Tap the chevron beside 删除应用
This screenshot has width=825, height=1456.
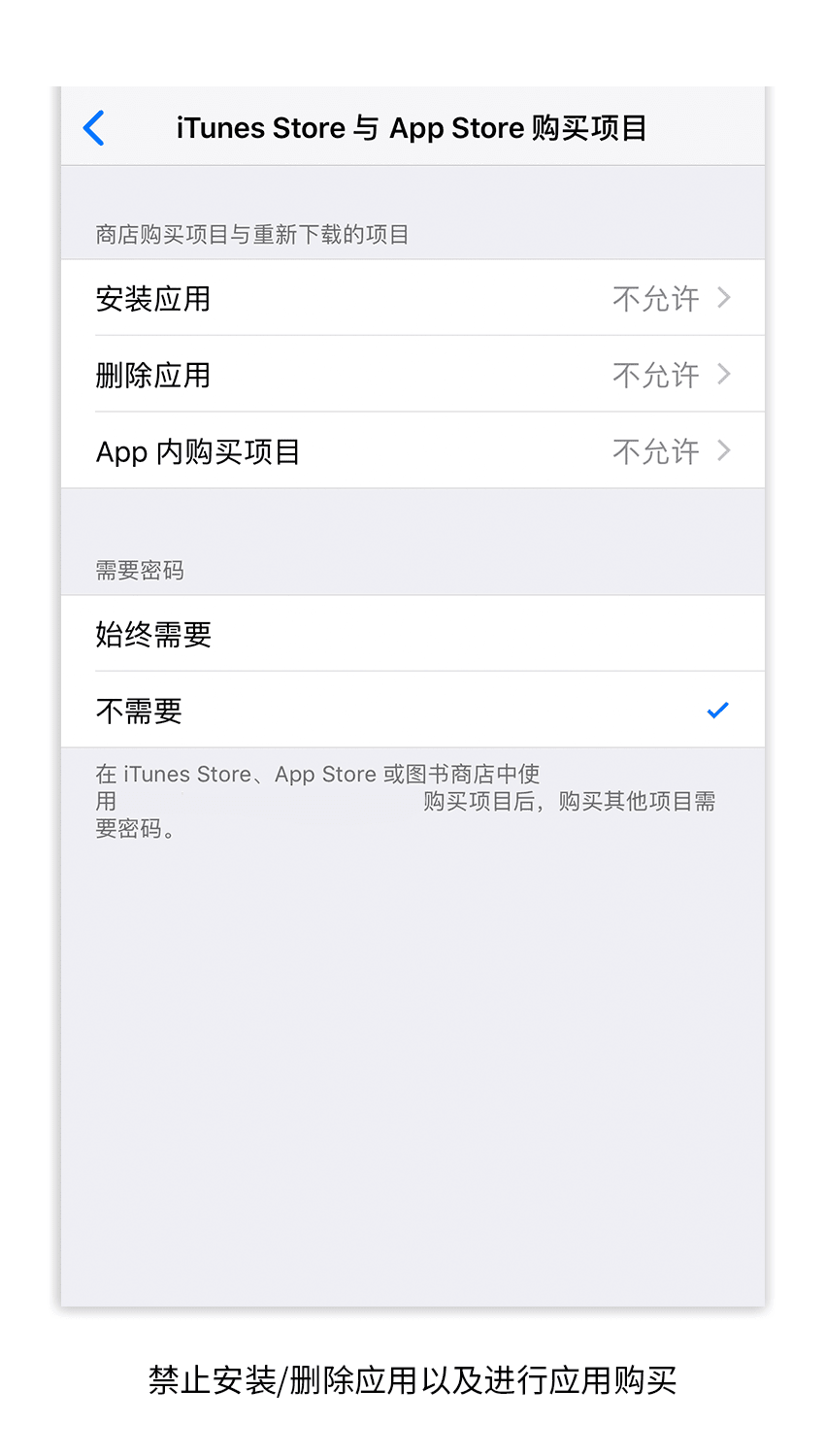coord(723,375)
